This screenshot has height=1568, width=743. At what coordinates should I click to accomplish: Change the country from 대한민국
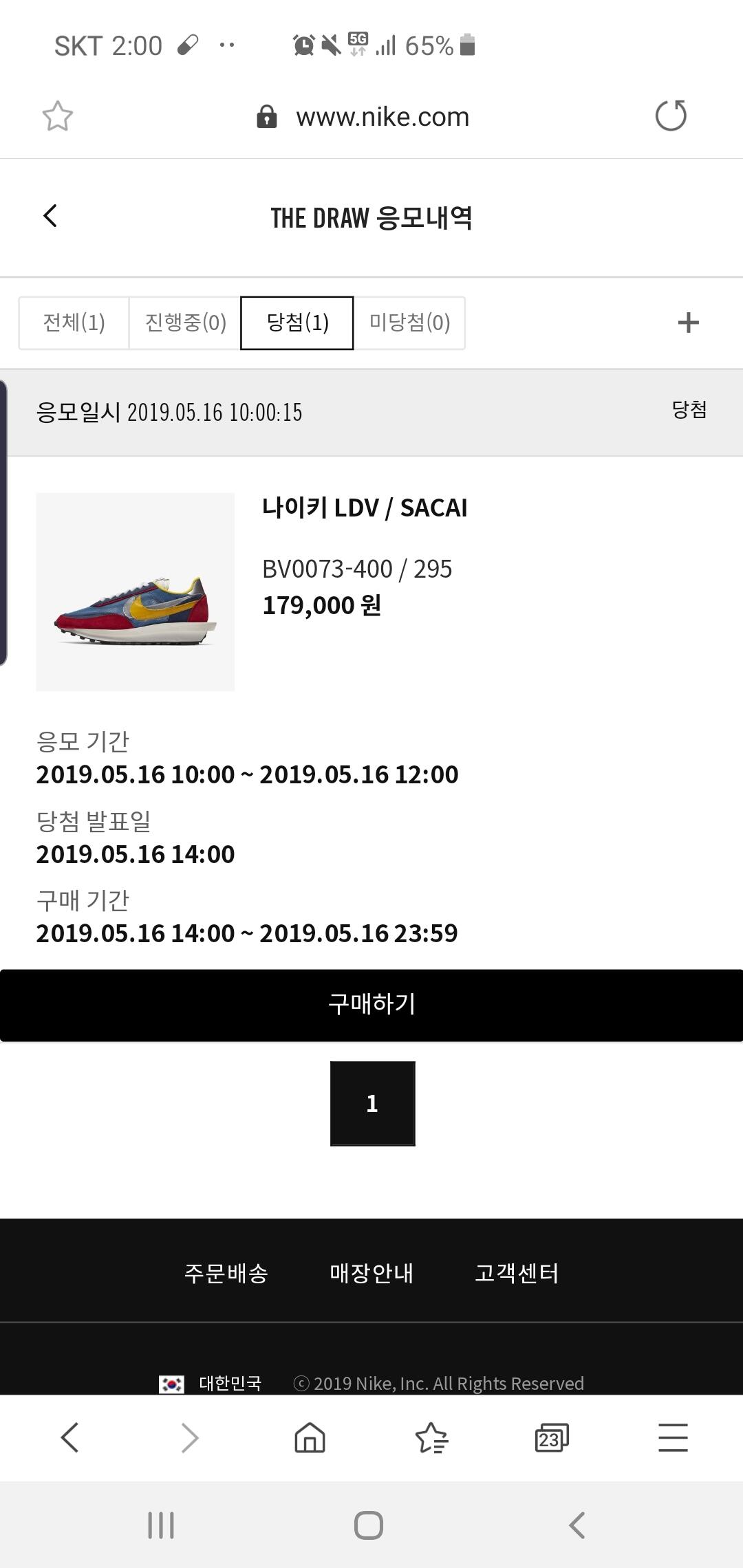tap(211, 1383)
